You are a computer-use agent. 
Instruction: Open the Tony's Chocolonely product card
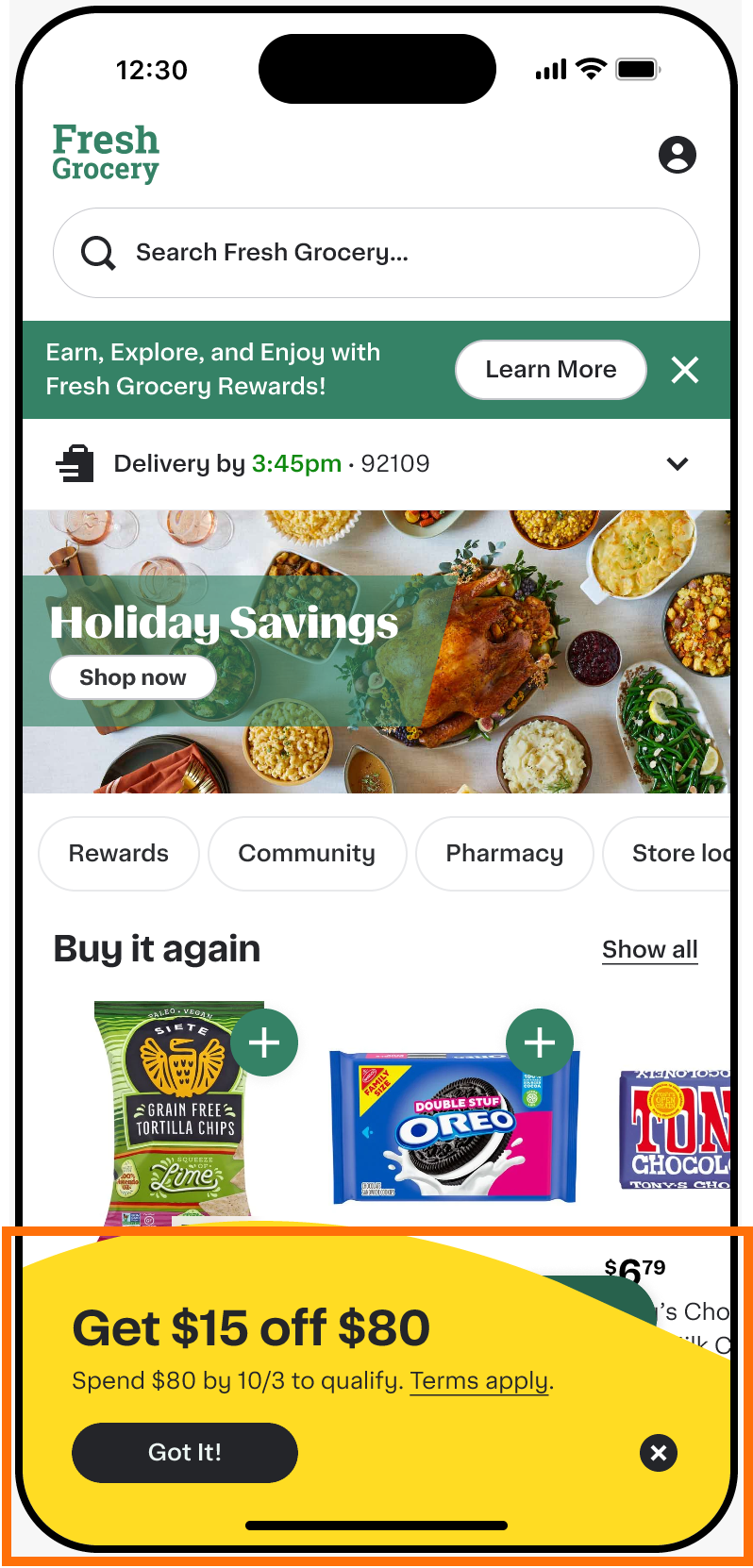click(x=675, y=1130)
